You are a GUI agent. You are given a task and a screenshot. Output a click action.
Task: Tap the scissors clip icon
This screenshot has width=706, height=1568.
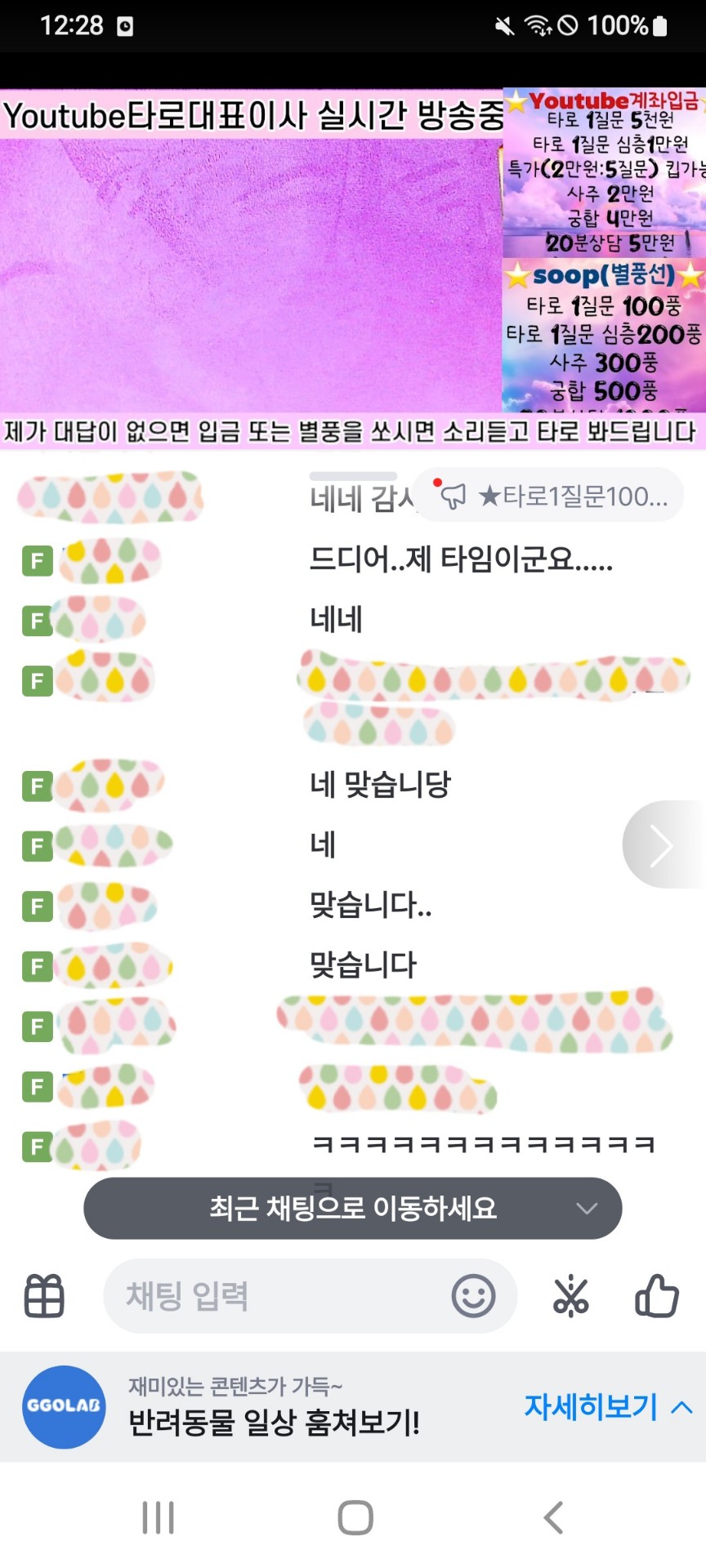pos(570,1296)
